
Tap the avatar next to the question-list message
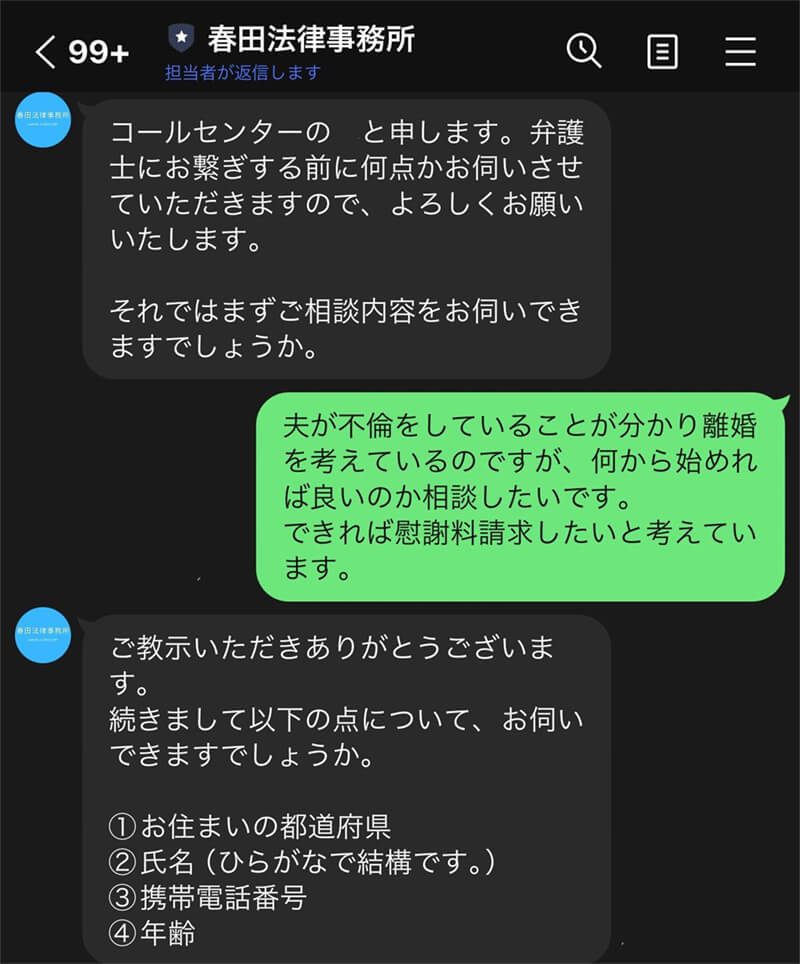[x=41, y=637]
